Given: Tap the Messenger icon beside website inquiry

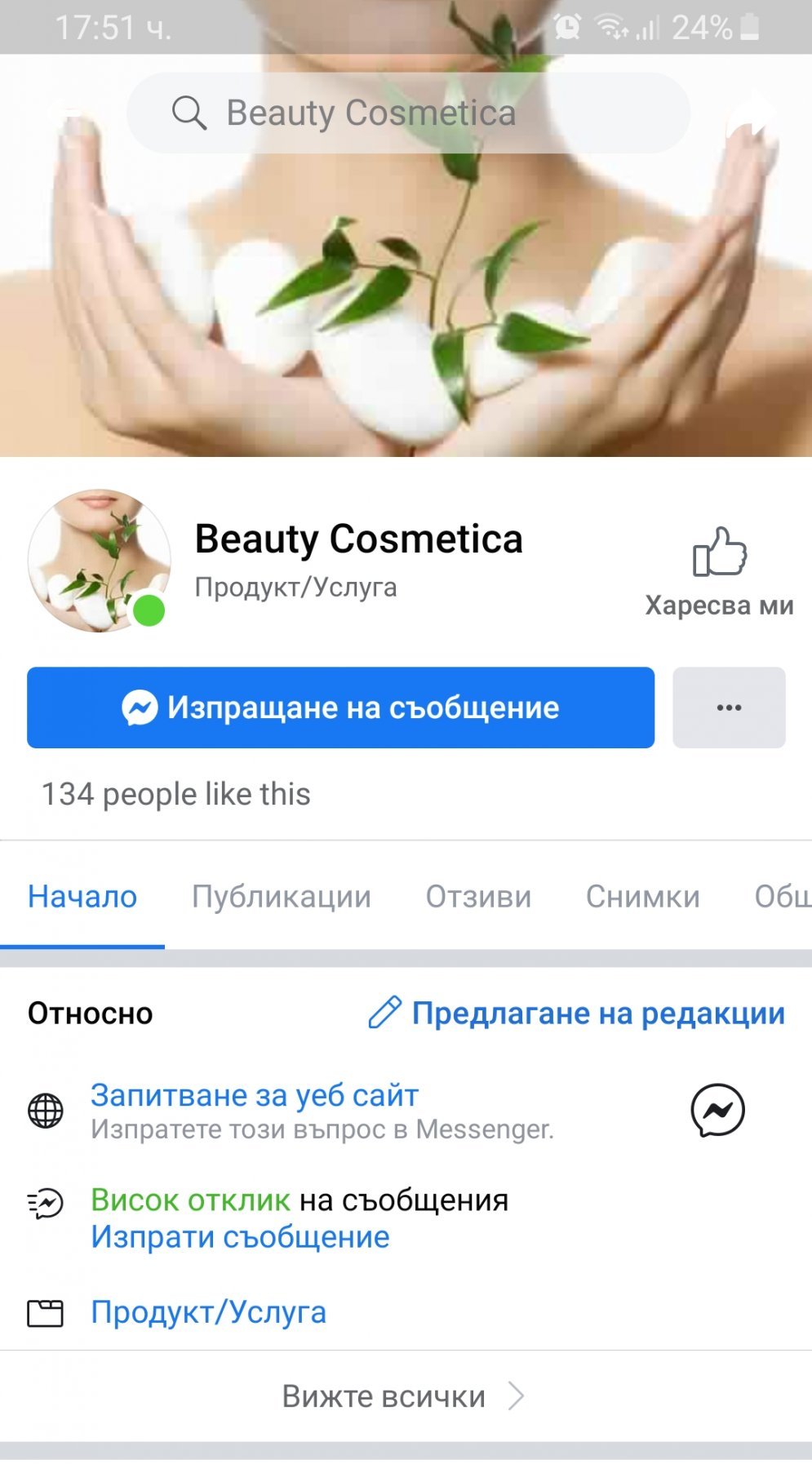Looking at the screenshot, I should 717,1110.
